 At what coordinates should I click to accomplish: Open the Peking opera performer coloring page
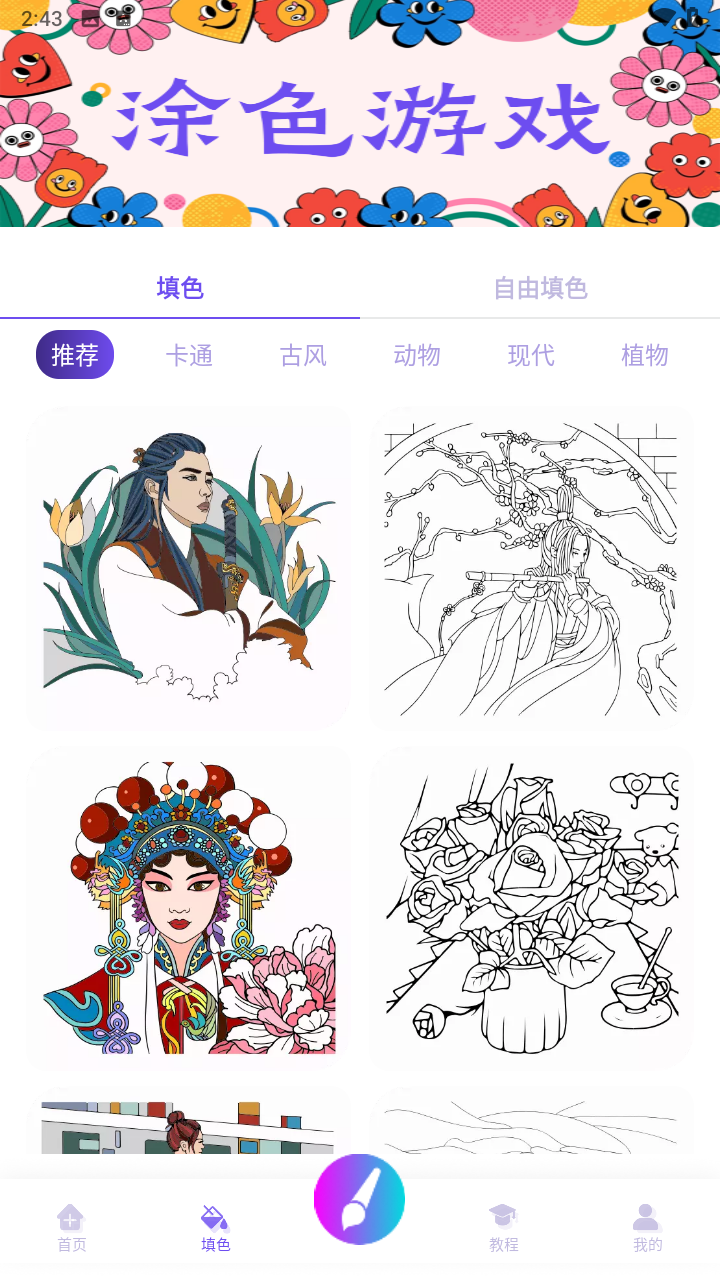pos(190,906)
